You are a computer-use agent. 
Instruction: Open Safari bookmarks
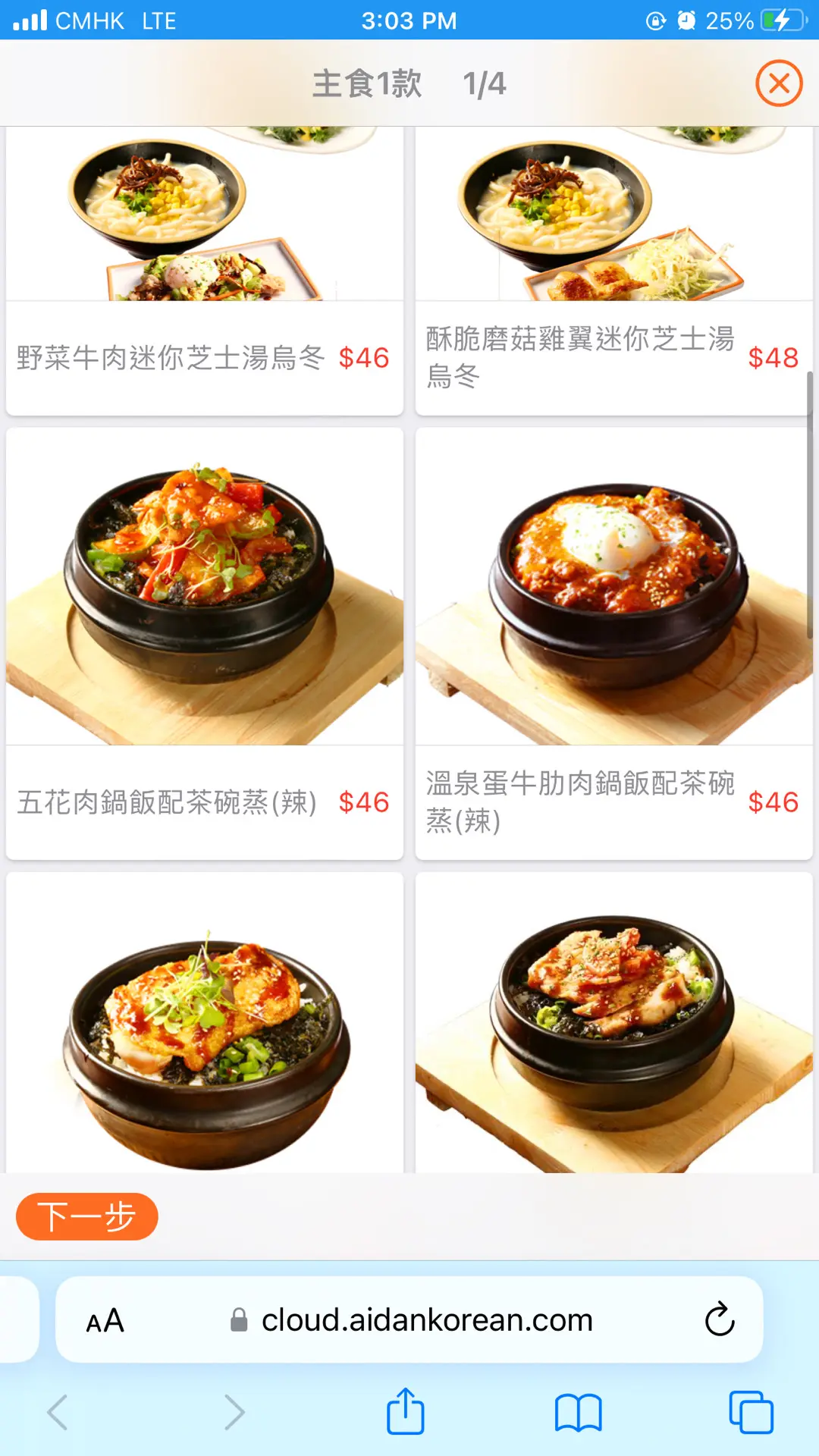coord(578,1412)
